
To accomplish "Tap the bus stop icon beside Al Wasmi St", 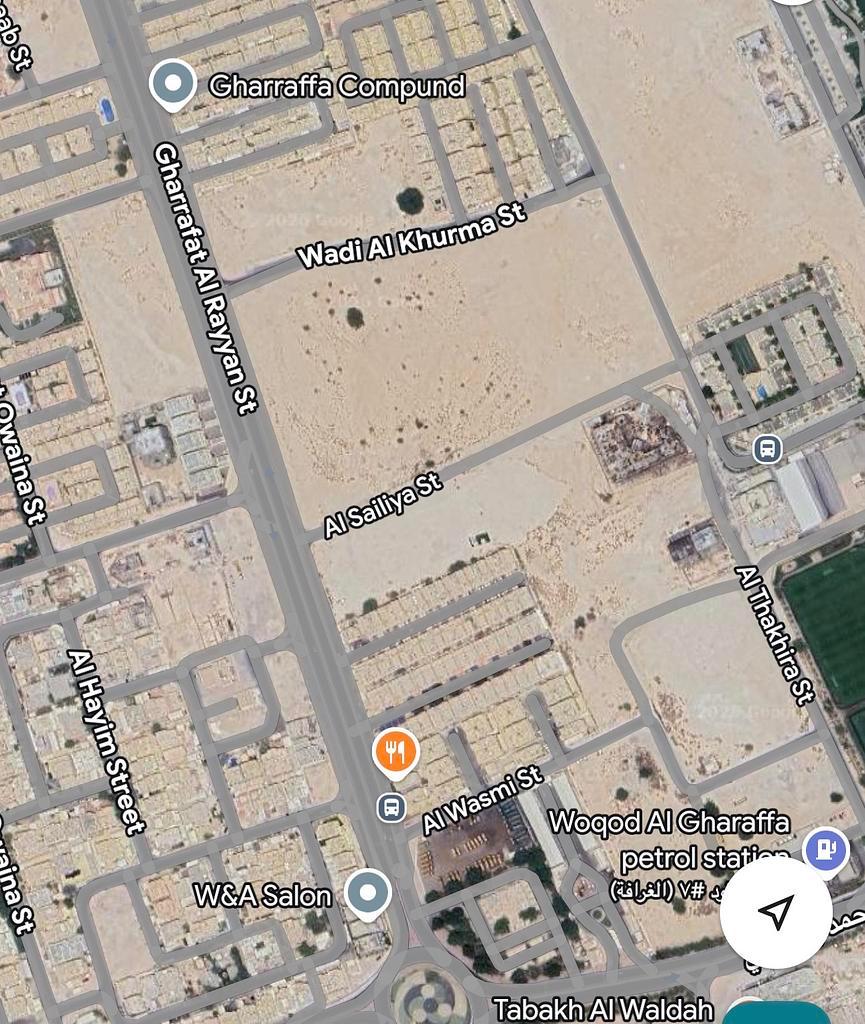I will pyautogui.click(x=391, y=806).
